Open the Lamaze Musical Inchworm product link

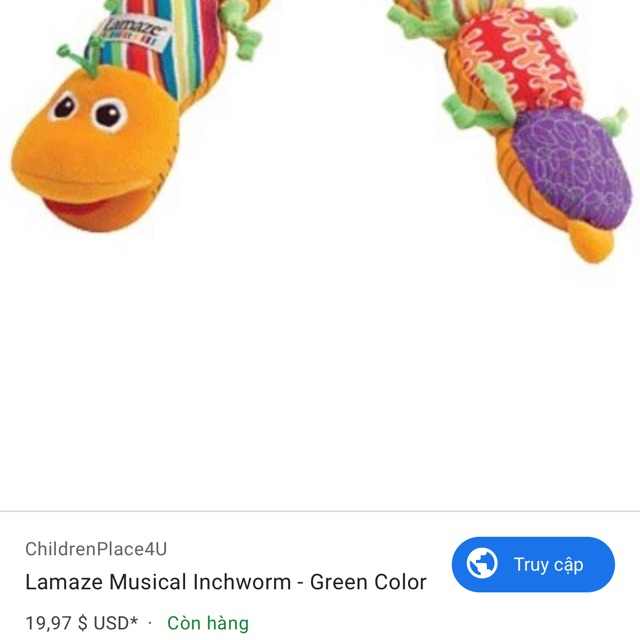[x=226, y=582]
